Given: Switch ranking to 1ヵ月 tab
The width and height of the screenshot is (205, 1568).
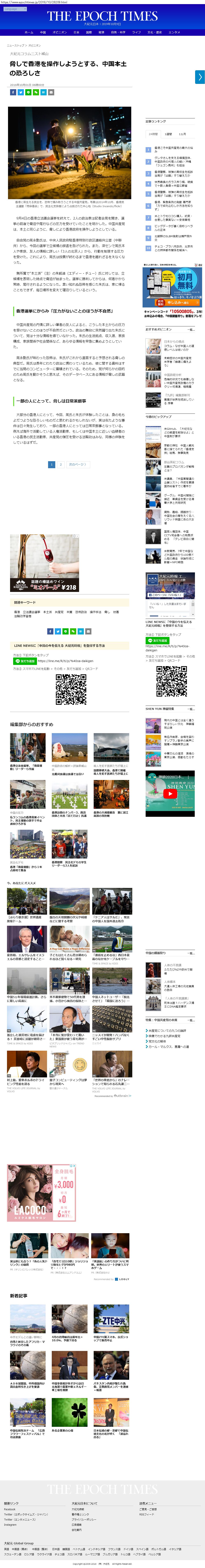Looking at the screenshot, I should (182, 134).
